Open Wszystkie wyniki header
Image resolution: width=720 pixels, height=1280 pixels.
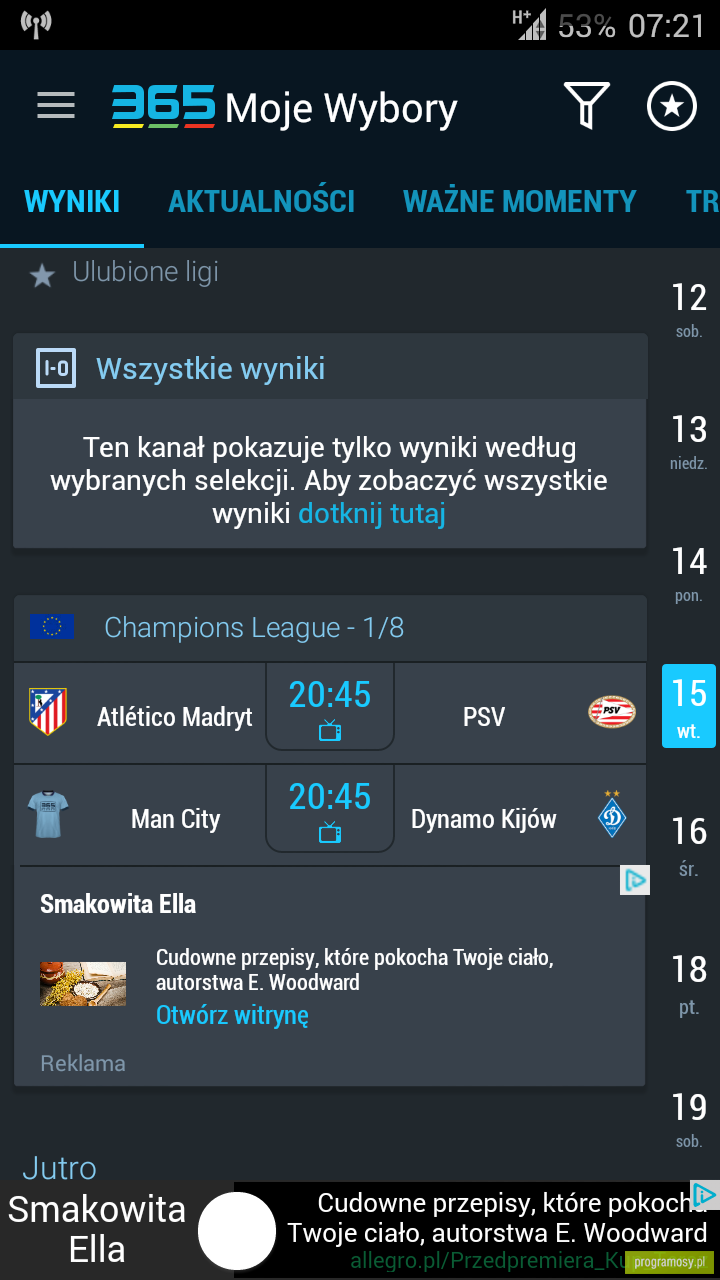[330, 368]
